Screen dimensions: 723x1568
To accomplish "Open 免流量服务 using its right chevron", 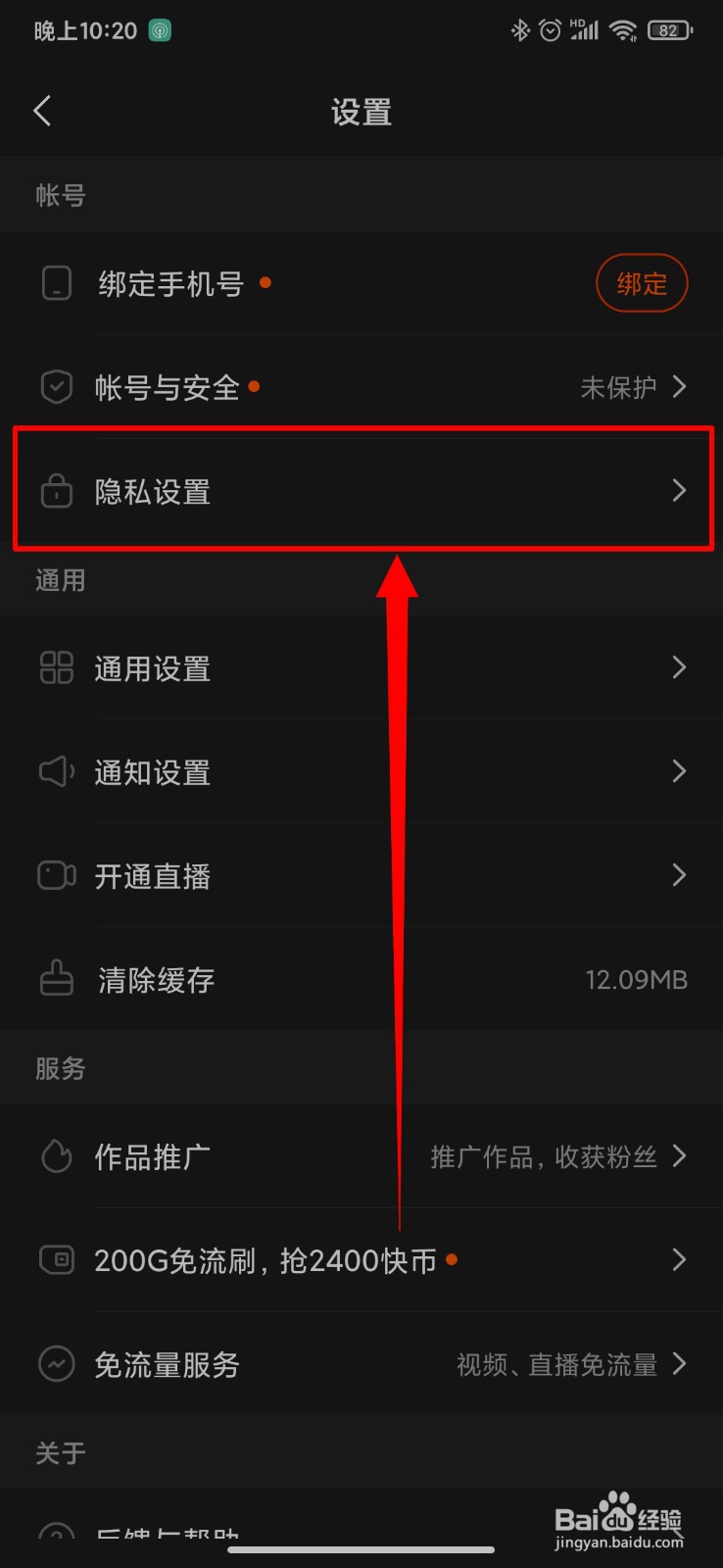I will [680, 1364].
